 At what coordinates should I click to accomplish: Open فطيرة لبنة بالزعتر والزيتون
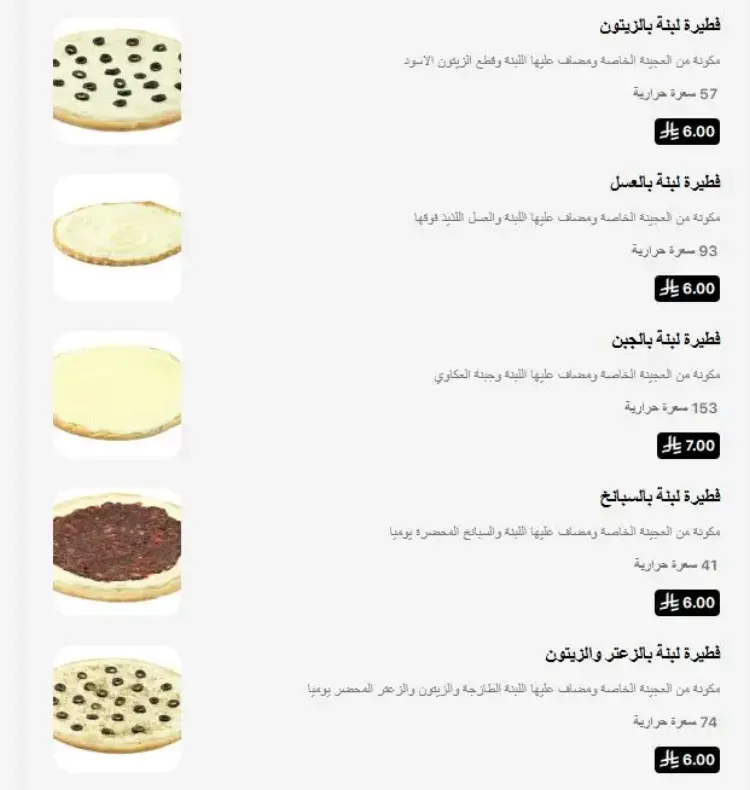pyautogui.click(x=632, y=654)
